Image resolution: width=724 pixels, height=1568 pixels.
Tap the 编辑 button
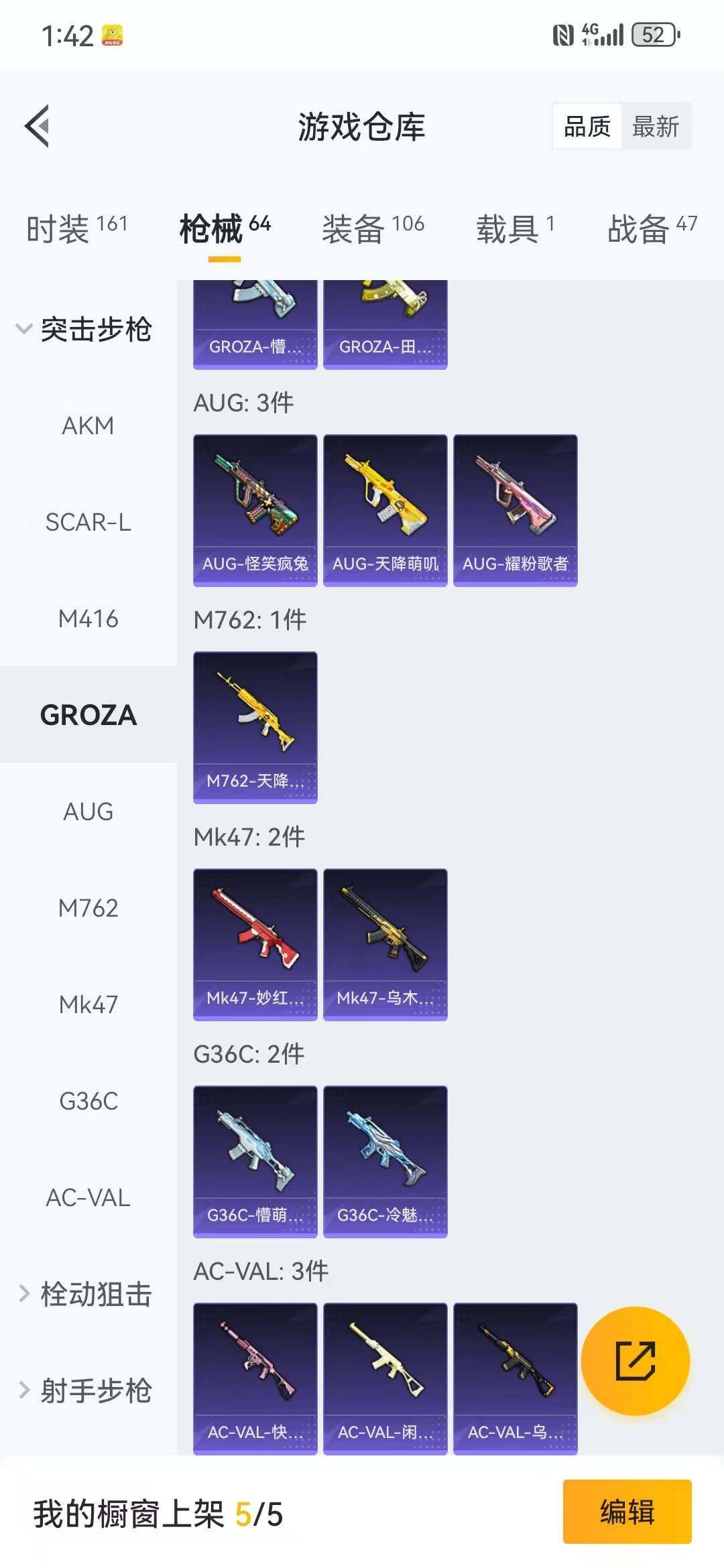[x=627, y=1512]
